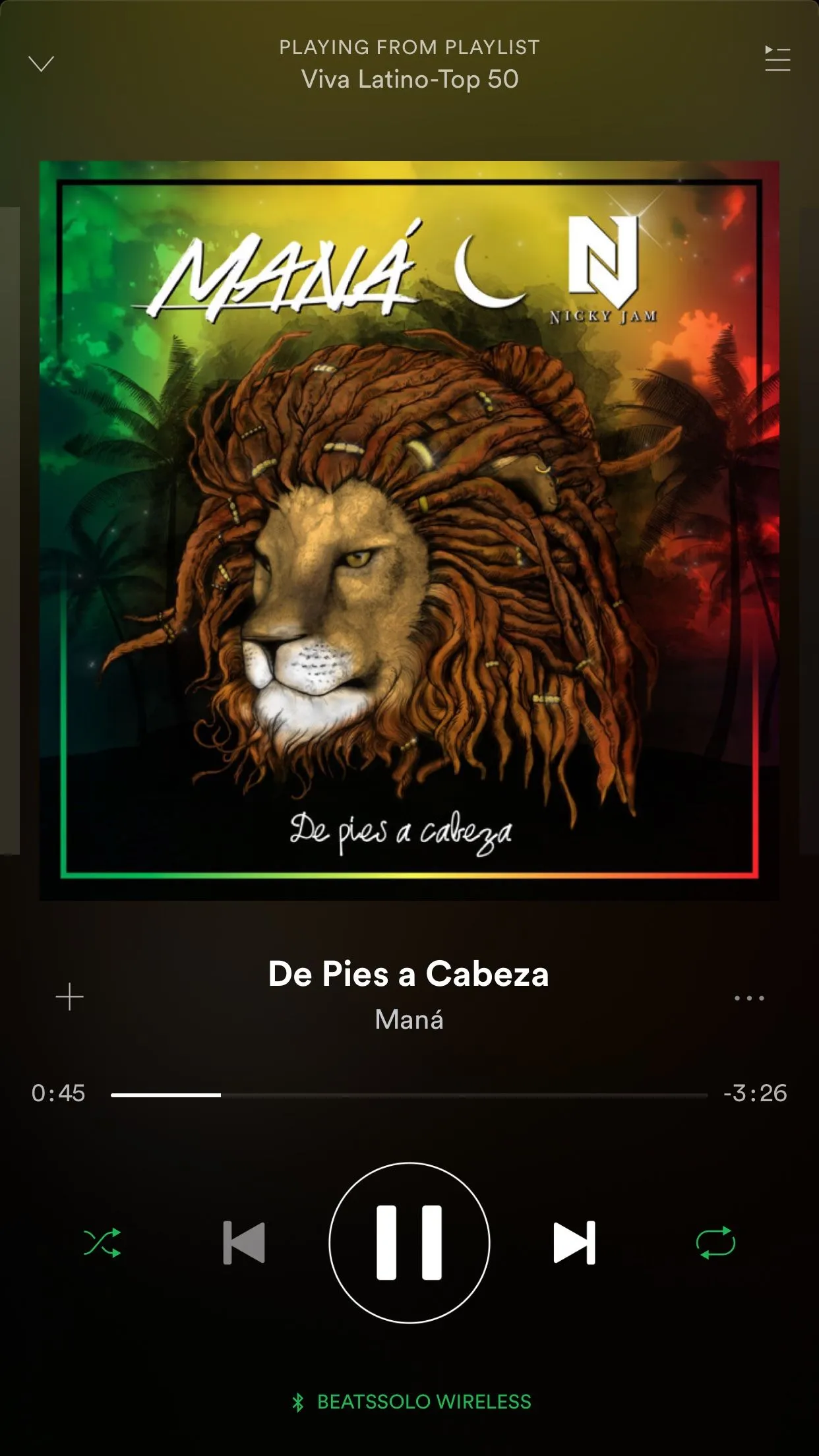The width and height of the screenshot is (819, 1456).
Task: Toggle repeat mode
Action: click(715, 1243)
